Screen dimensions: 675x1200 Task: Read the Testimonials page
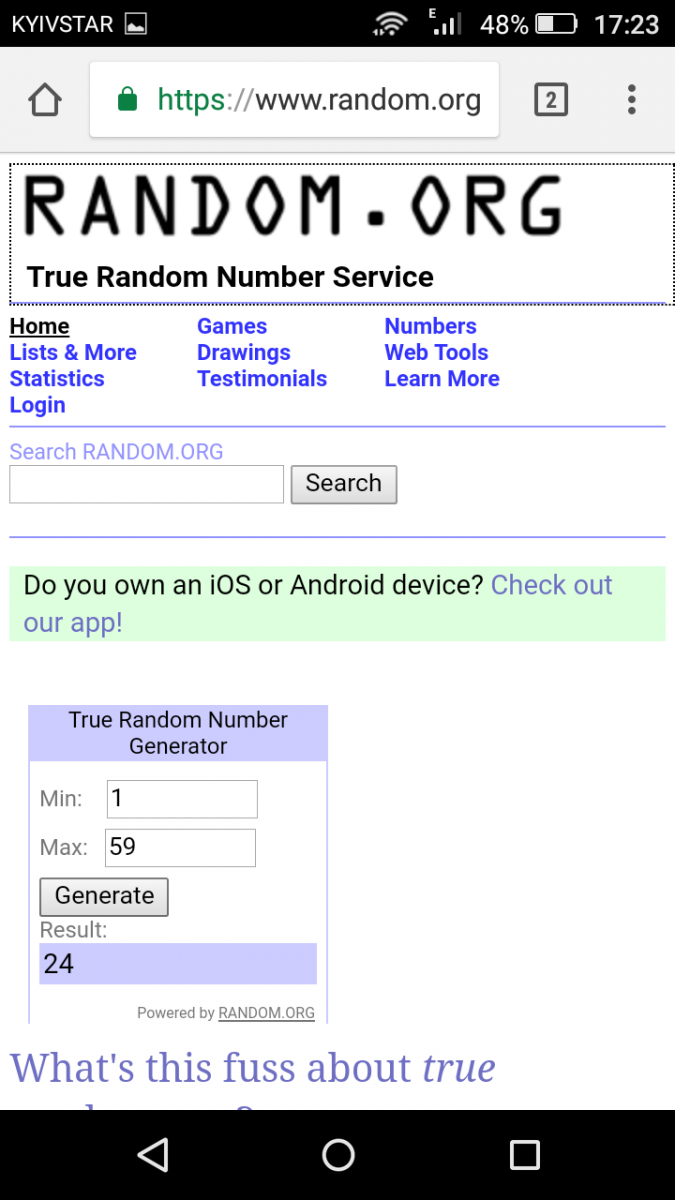tap(262, 378)
